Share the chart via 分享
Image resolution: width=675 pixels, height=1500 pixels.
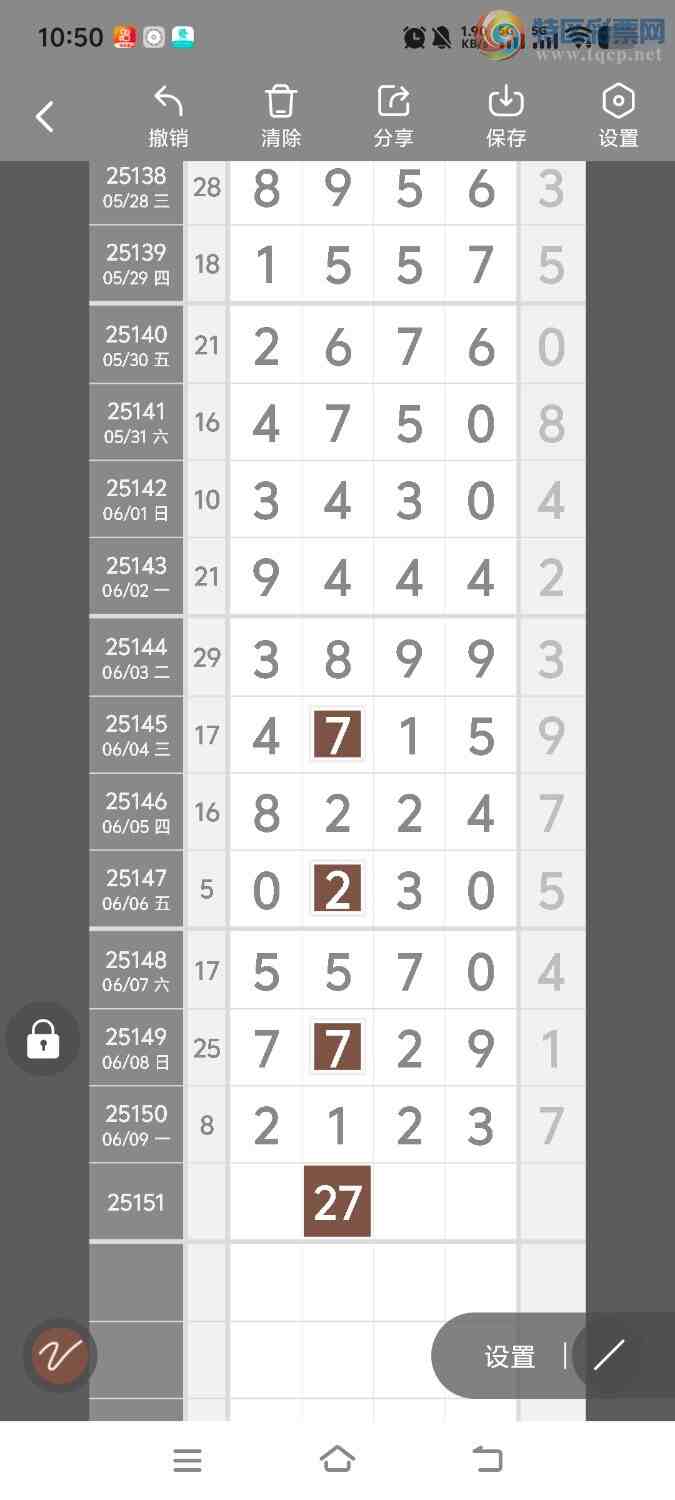pos(393,117)
